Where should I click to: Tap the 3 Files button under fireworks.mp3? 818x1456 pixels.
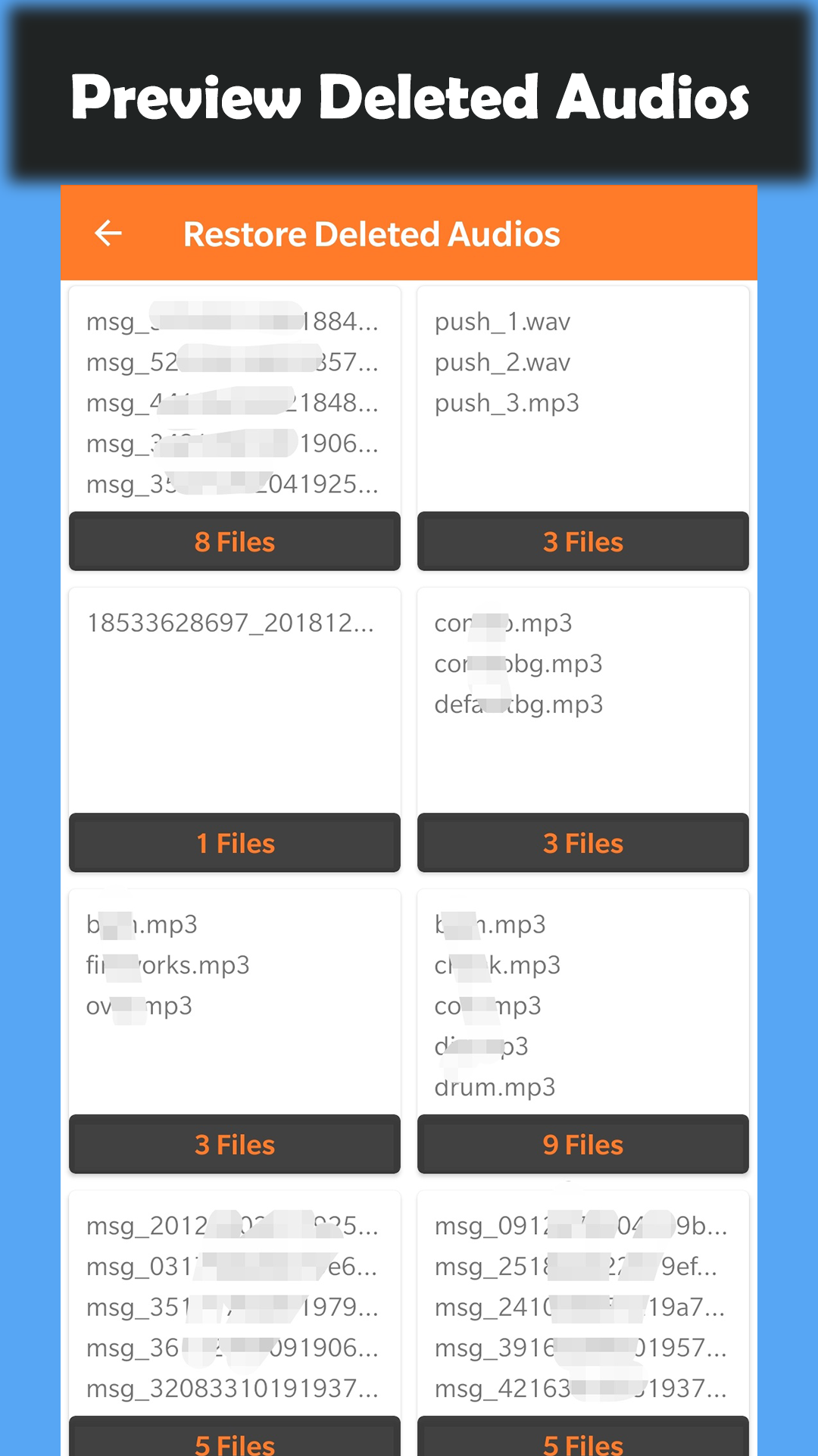234,1145
